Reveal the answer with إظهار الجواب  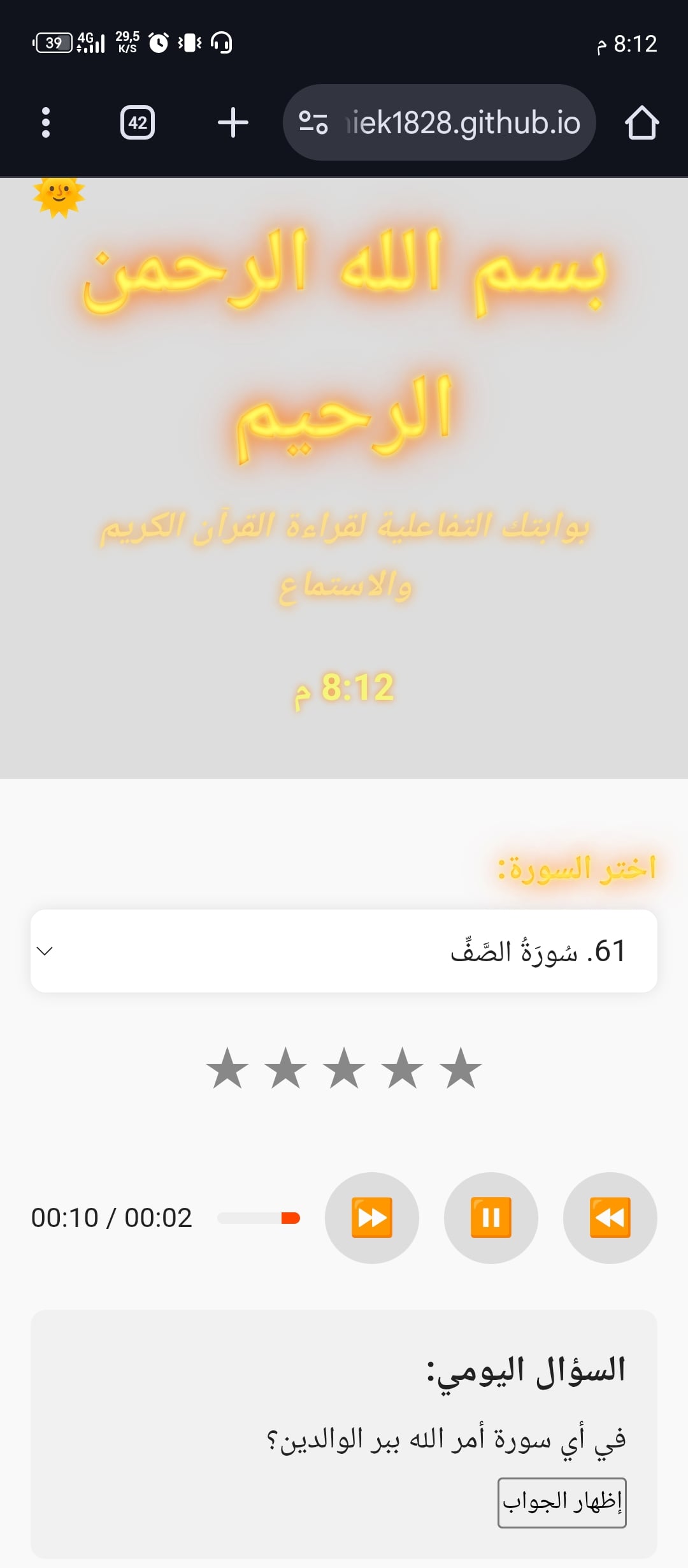pos(562,1502)
